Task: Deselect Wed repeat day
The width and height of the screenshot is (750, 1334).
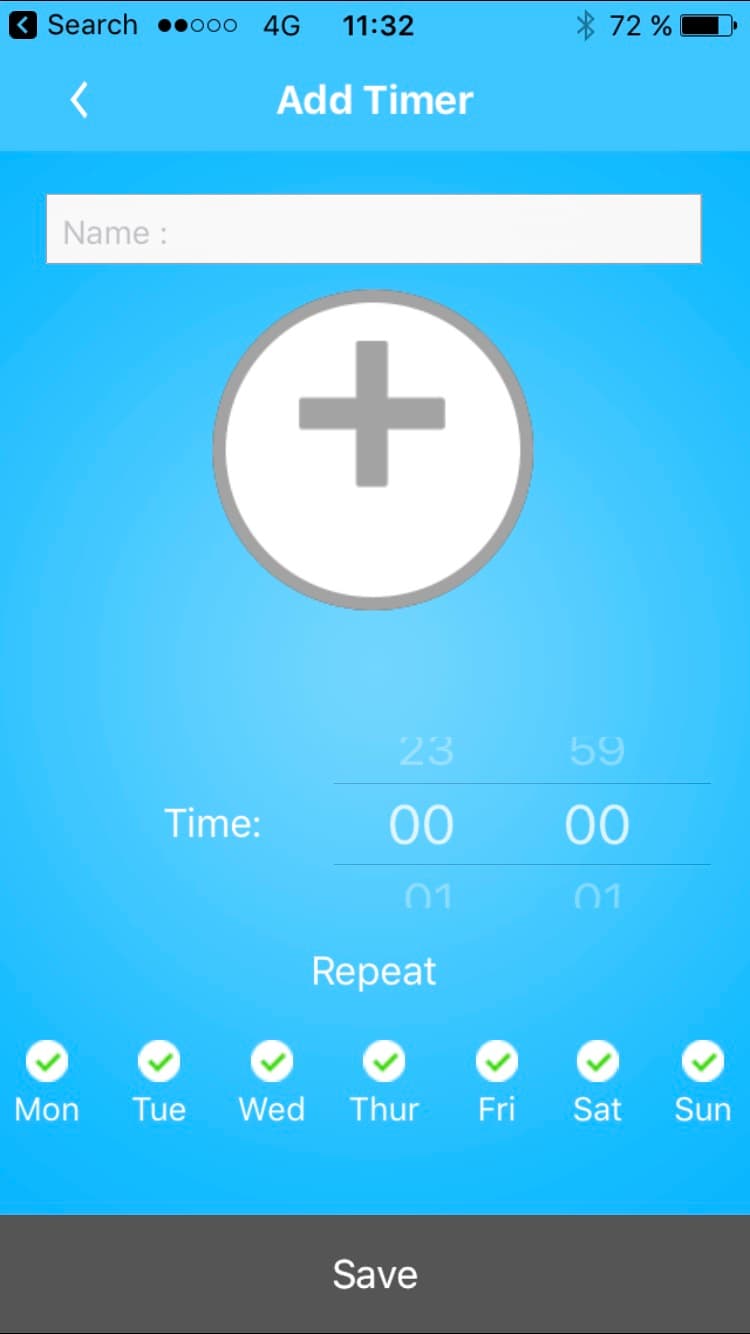Action: coord(272,1061)
